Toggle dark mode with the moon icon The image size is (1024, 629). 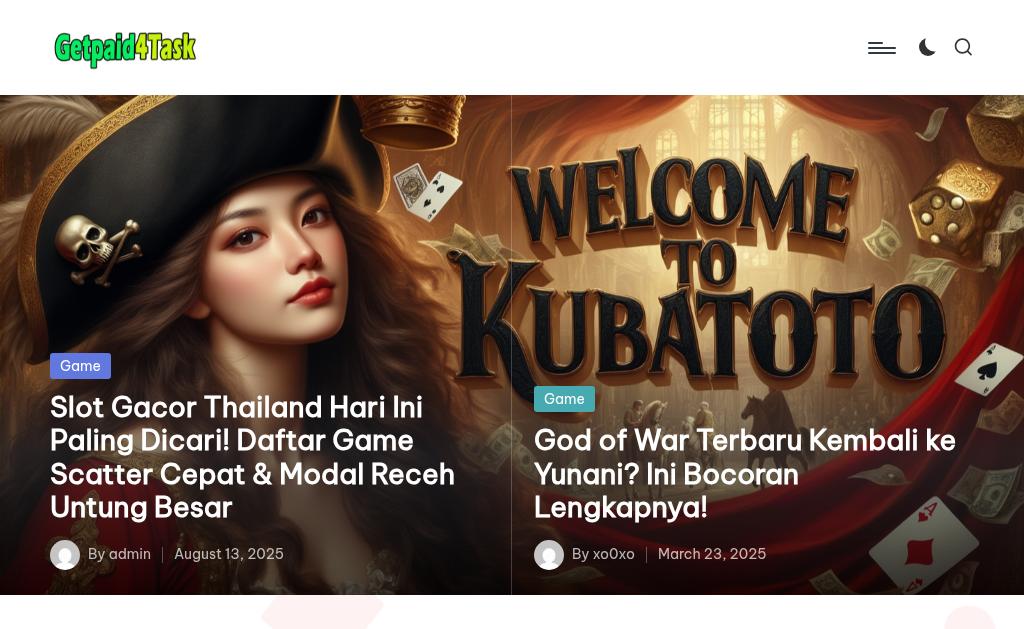click(x=927, y=48)
